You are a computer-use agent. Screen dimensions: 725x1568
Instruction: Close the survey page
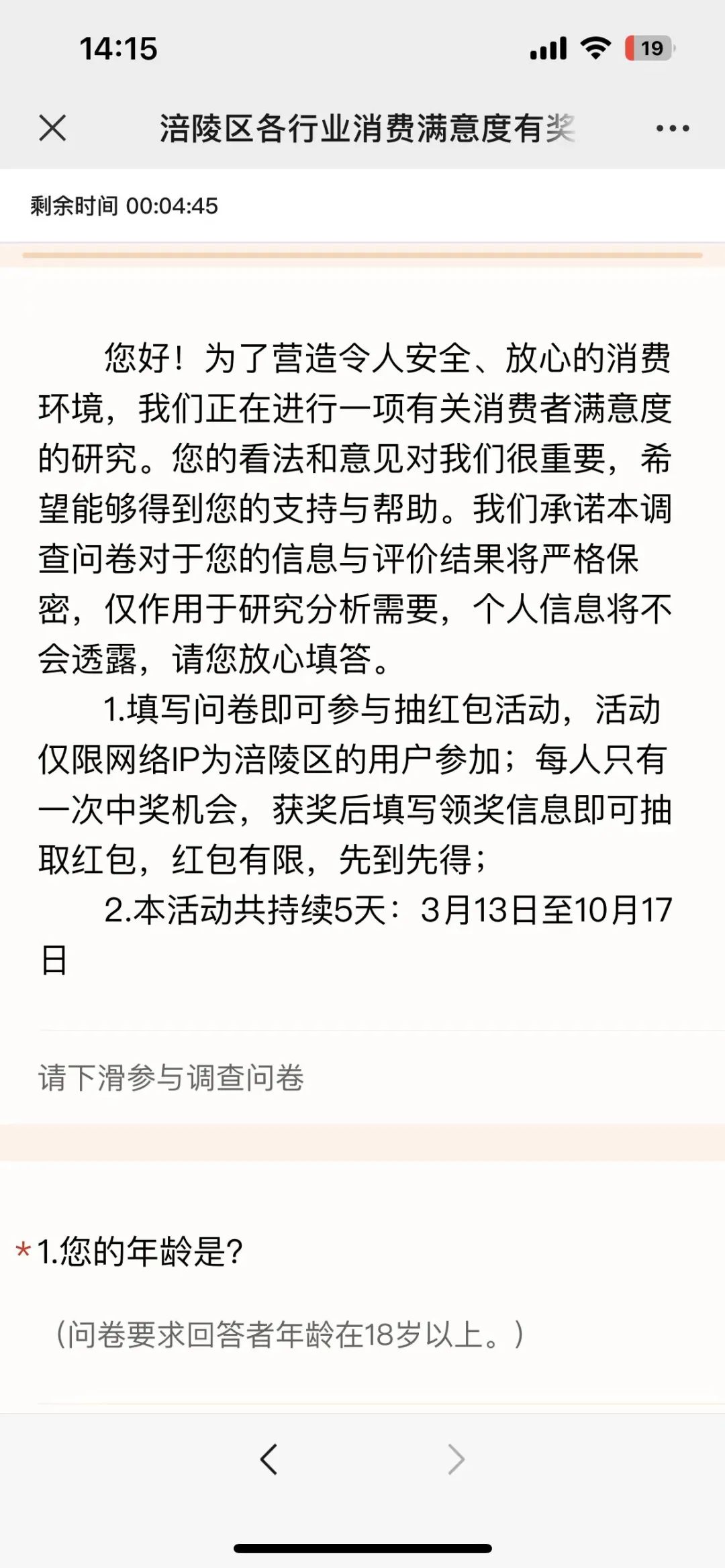[52, 127]
